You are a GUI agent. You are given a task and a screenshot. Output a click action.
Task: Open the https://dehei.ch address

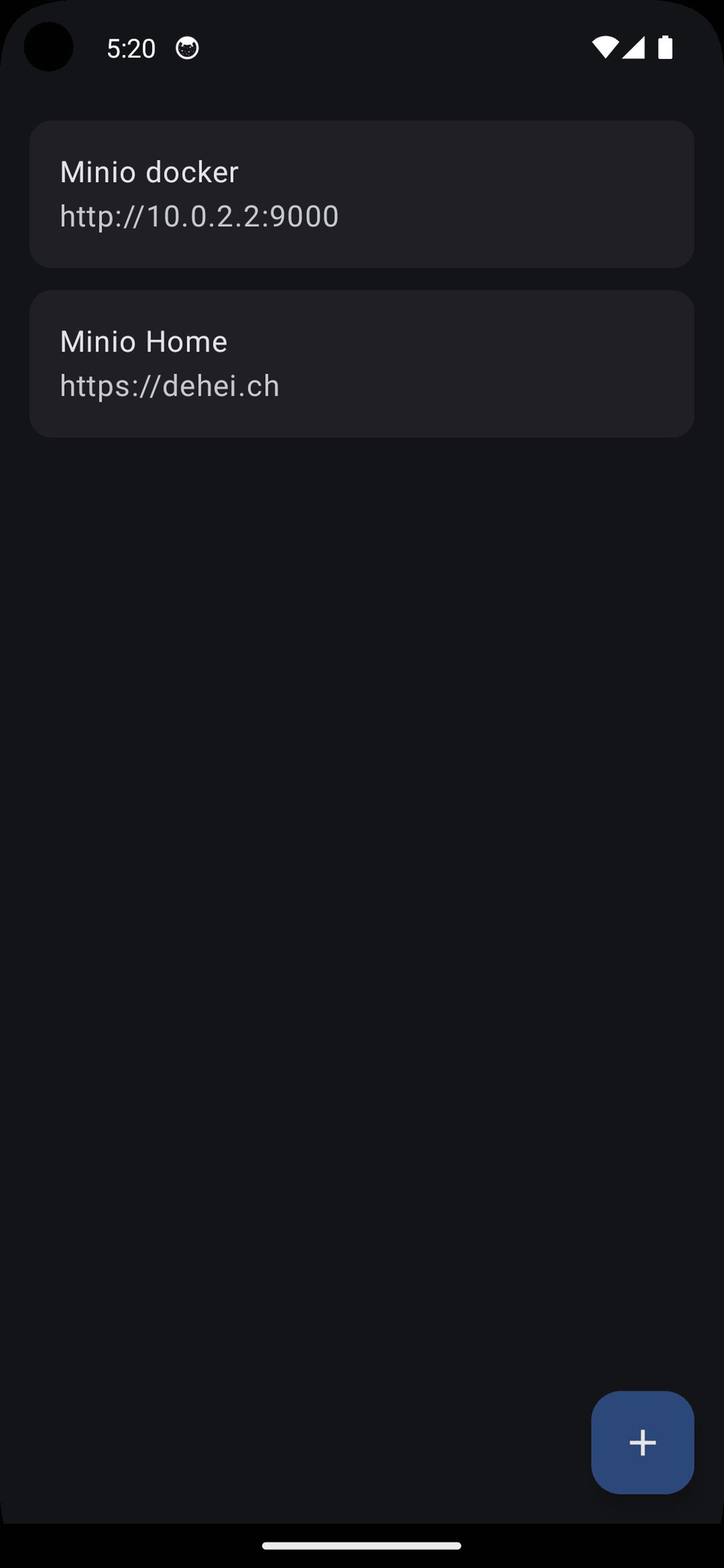click(x=170, y=385)
